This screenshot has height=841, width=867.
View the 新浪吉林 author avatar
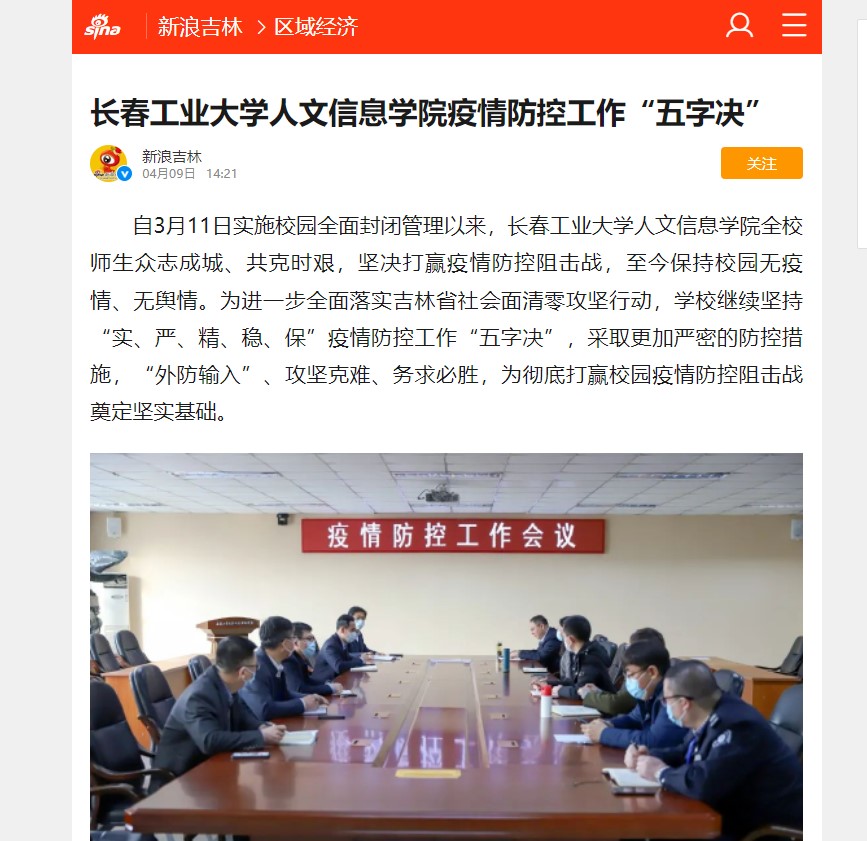tap(109, 163)
